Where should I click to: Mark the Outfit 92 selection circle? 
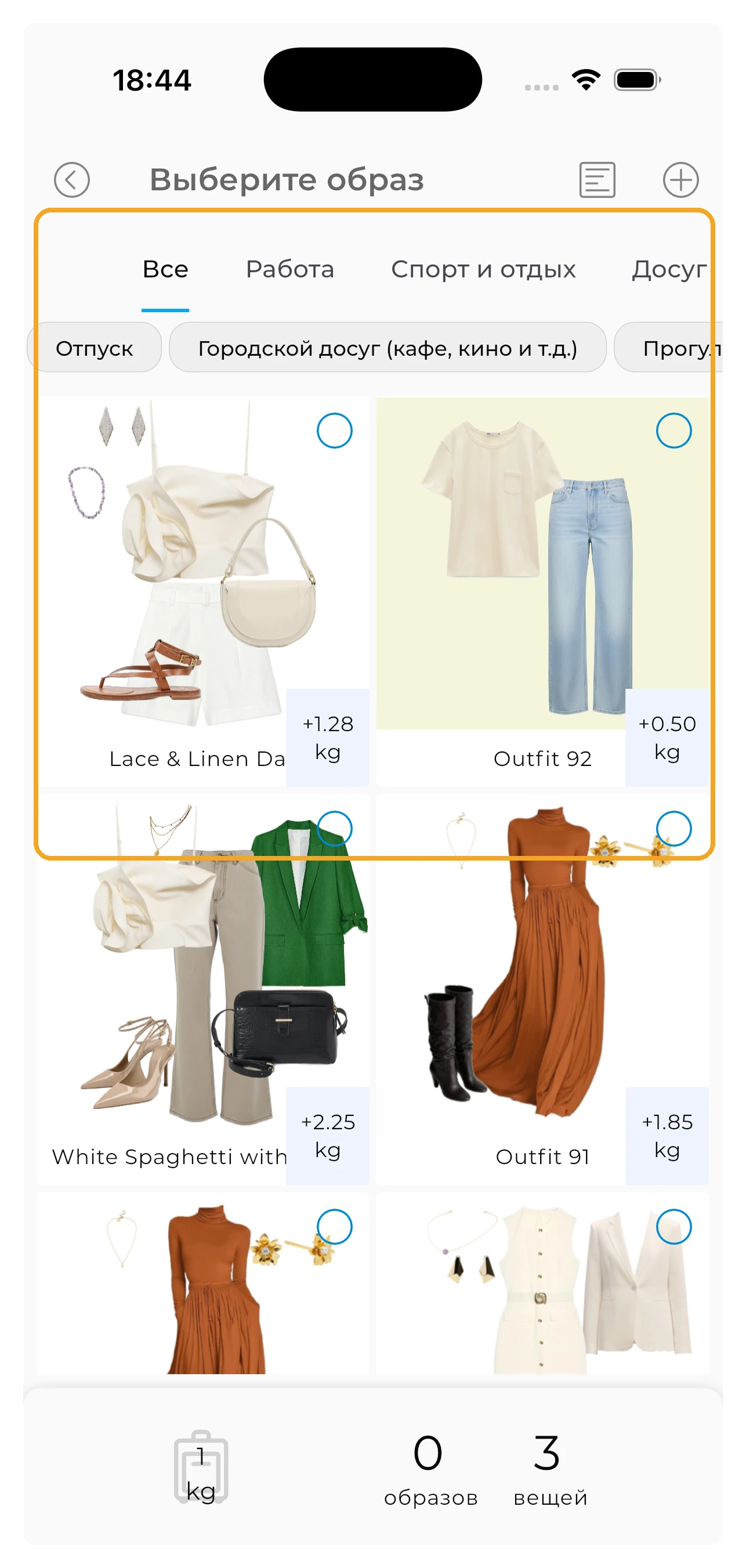(x=673, y=431)
